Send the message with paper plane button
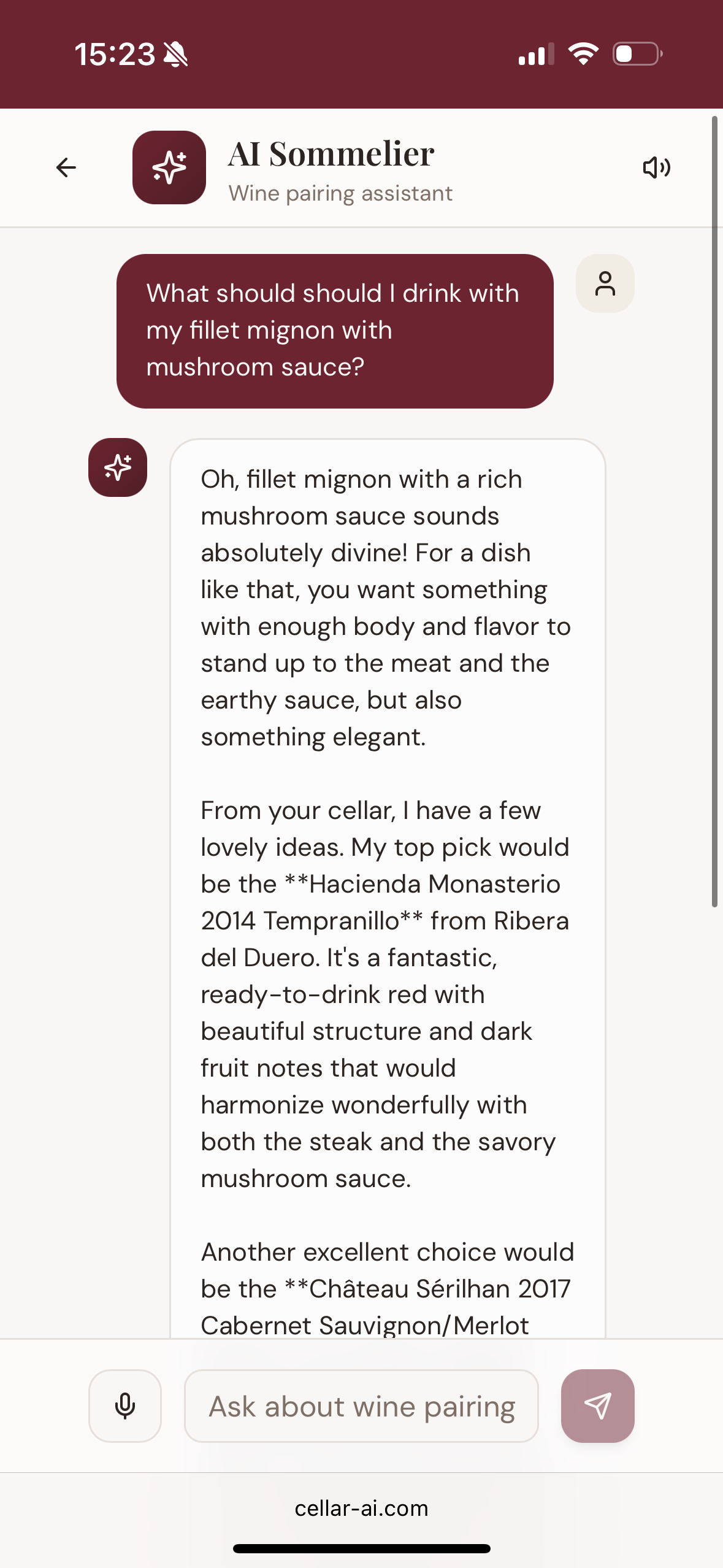 [597, 1405]
